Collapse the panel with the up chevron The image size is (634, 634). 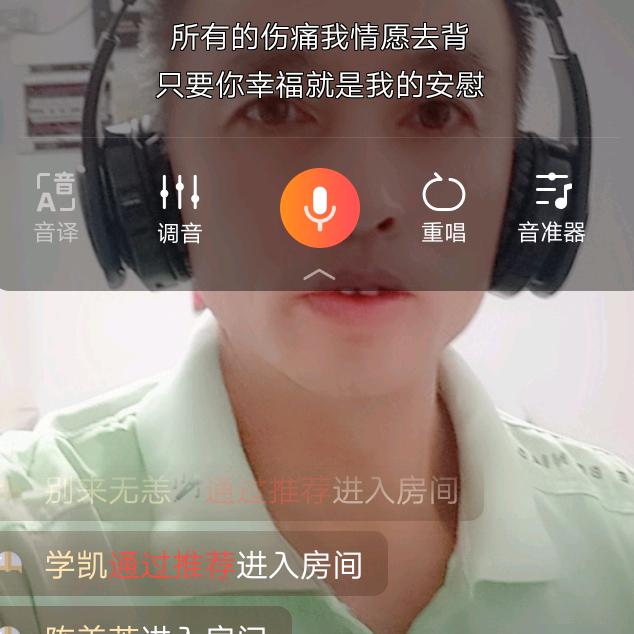tap(319, 274)
